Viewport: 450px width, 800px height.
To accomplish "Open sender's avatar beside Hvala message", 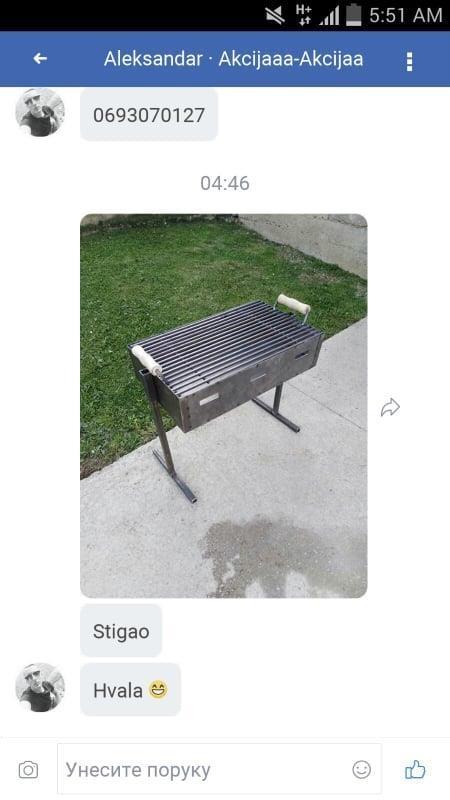I will point(40,688).
